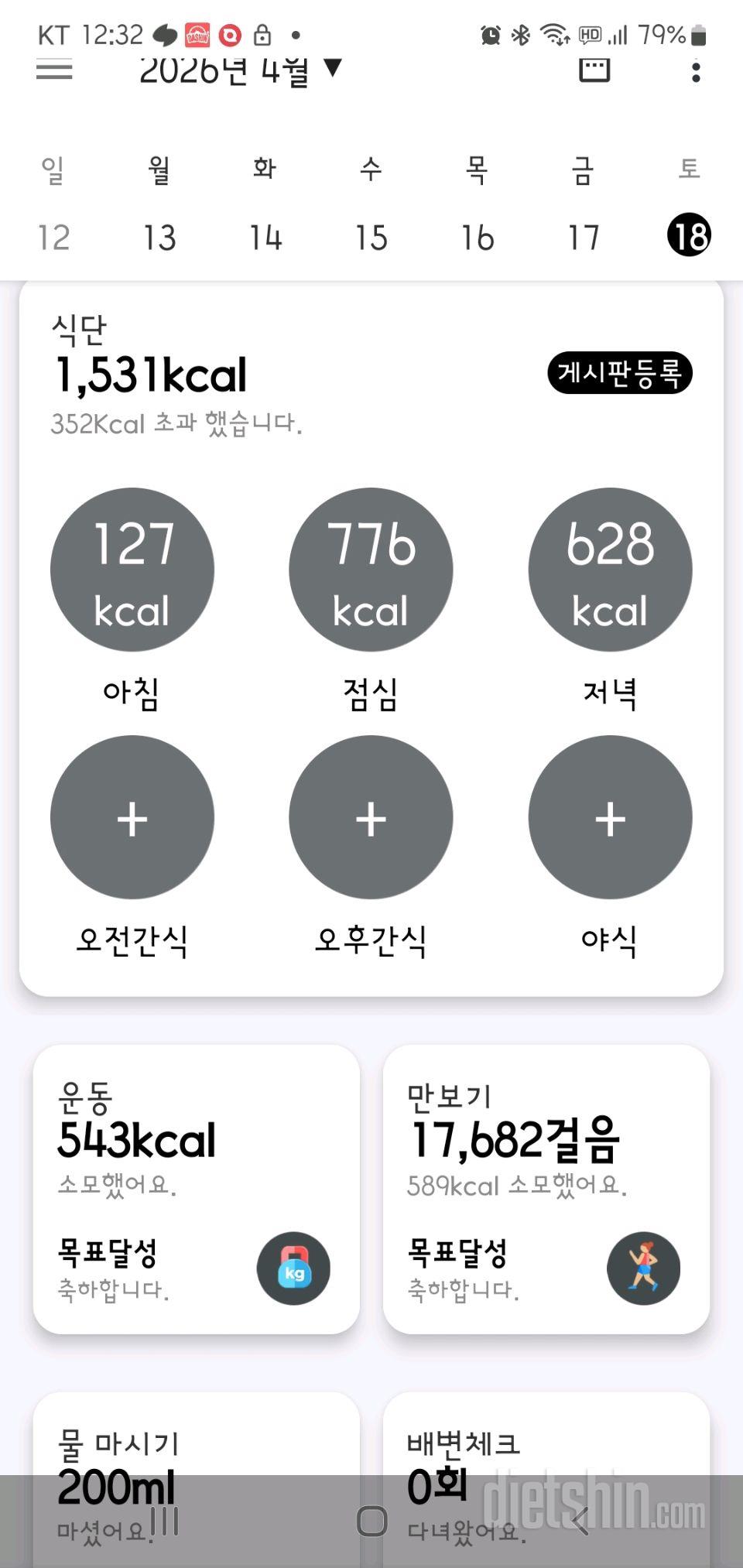Select Saturday the 18th highlighted date
This screenshot has height=1568, width=743.
pos(689,235)
